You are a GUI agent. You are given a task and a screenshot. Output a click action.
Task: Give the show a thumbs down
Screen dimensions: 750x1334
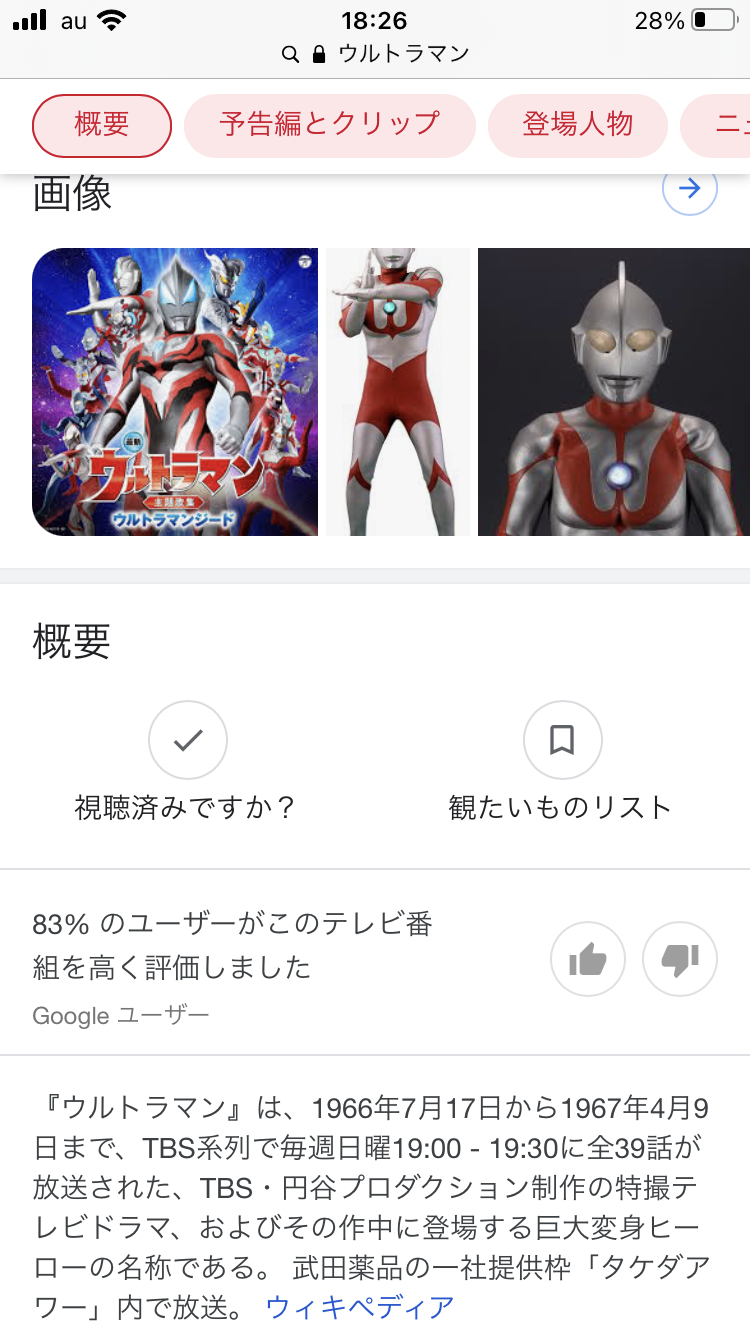[680, 960]
